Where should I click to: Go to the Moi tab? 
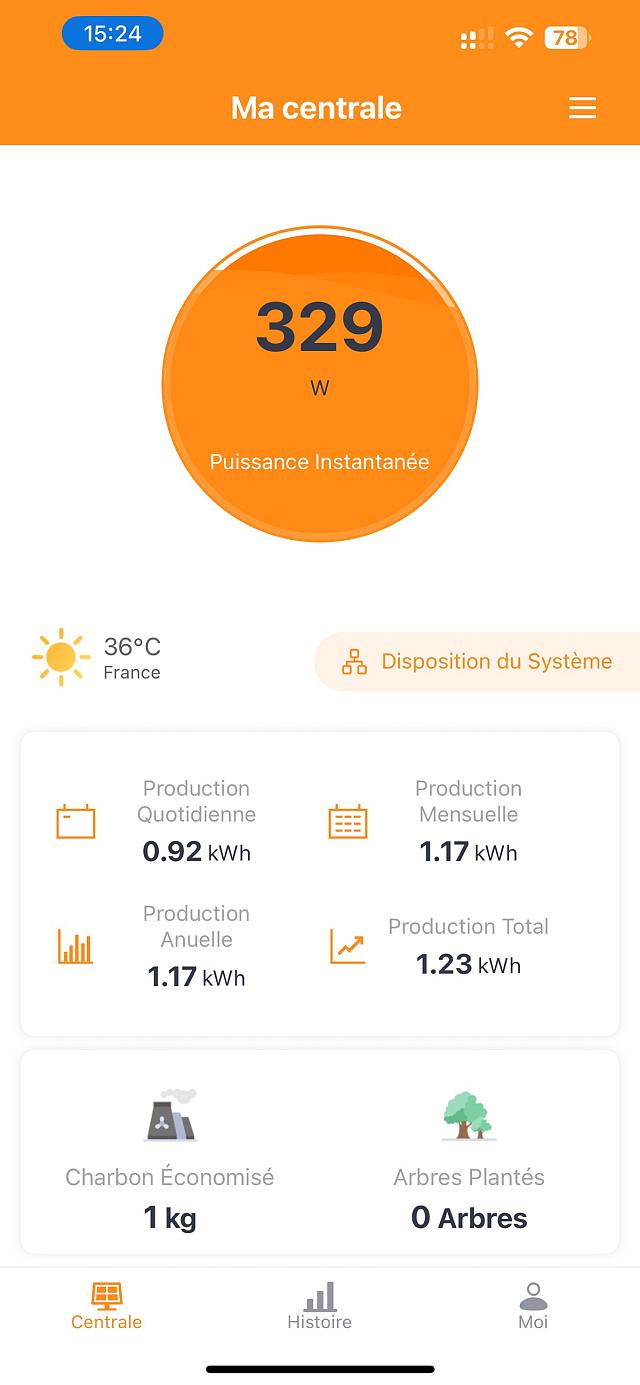click(x=533, y=1306)
